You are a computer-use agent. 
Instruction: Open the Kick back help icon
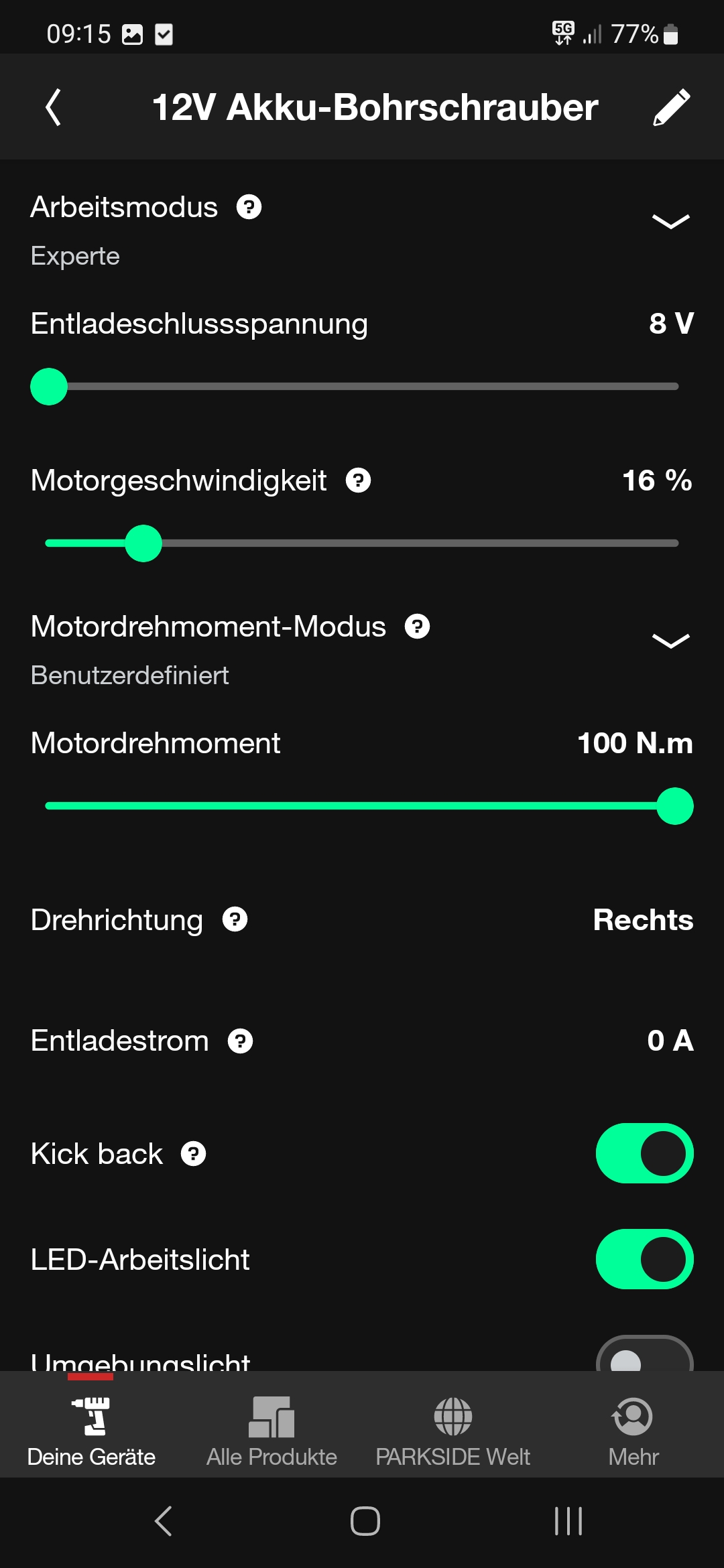pyautogui.click(x=193, y=1154)
